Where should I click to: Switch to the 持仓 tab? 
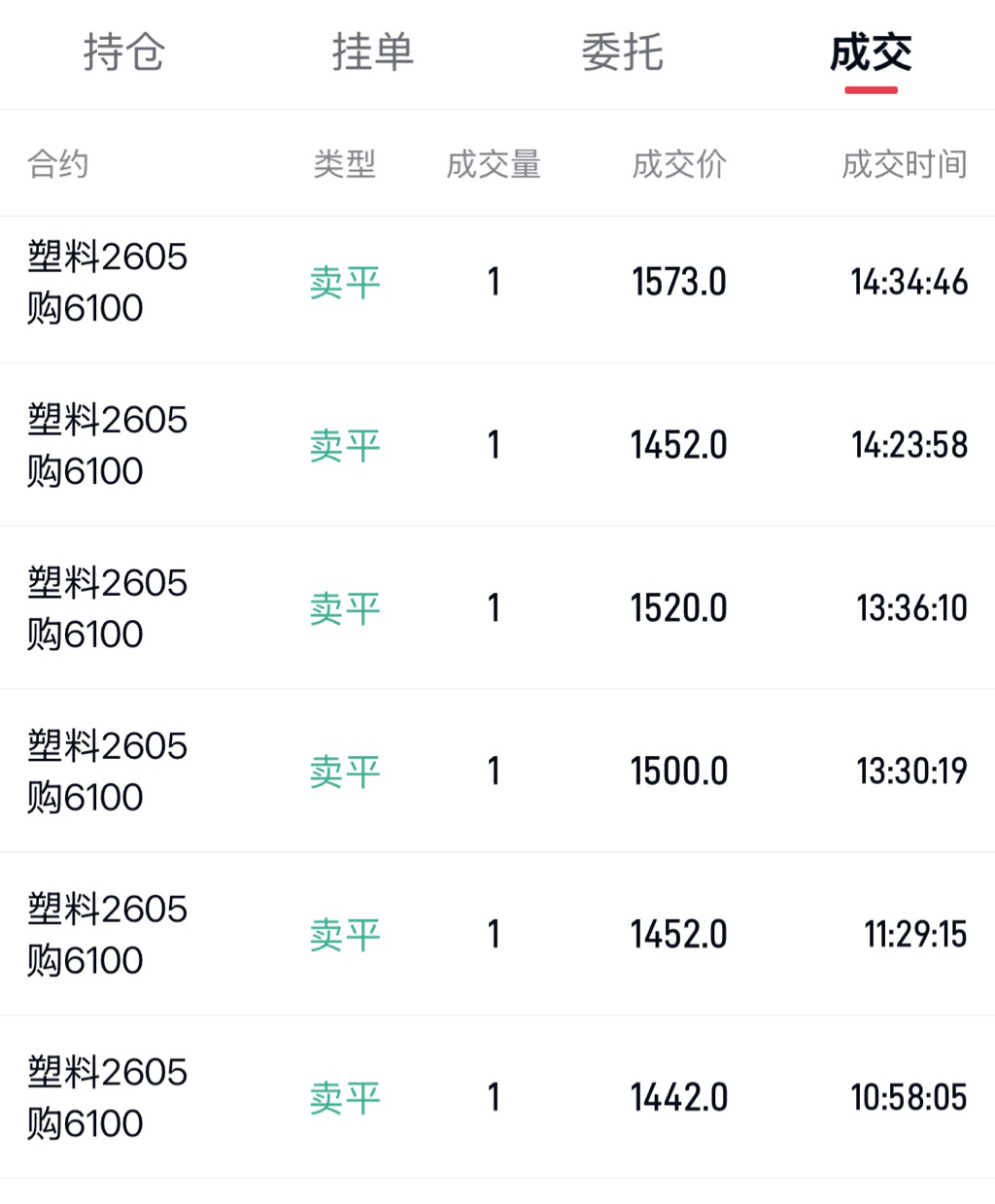pyautogui.click(x=124, y=52)
